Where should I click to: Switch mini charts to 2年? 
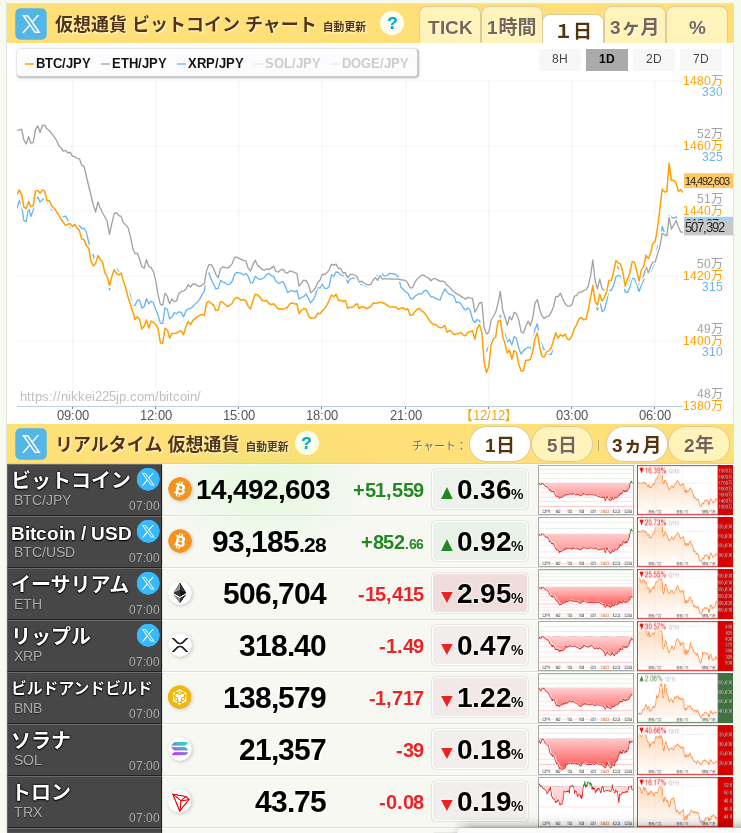coord(698,444)
